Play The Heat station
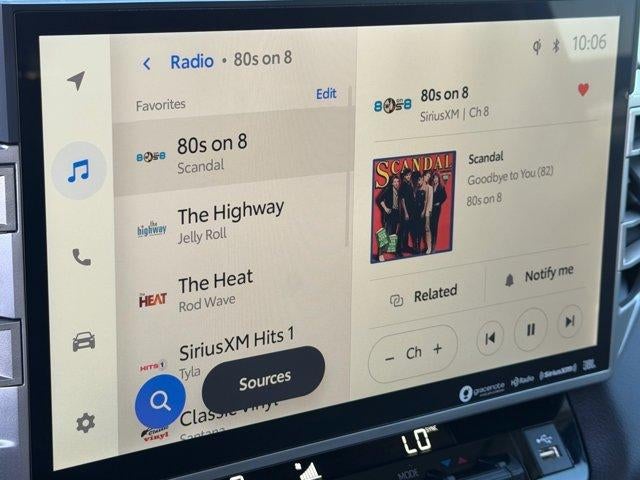 click(230, 290)
